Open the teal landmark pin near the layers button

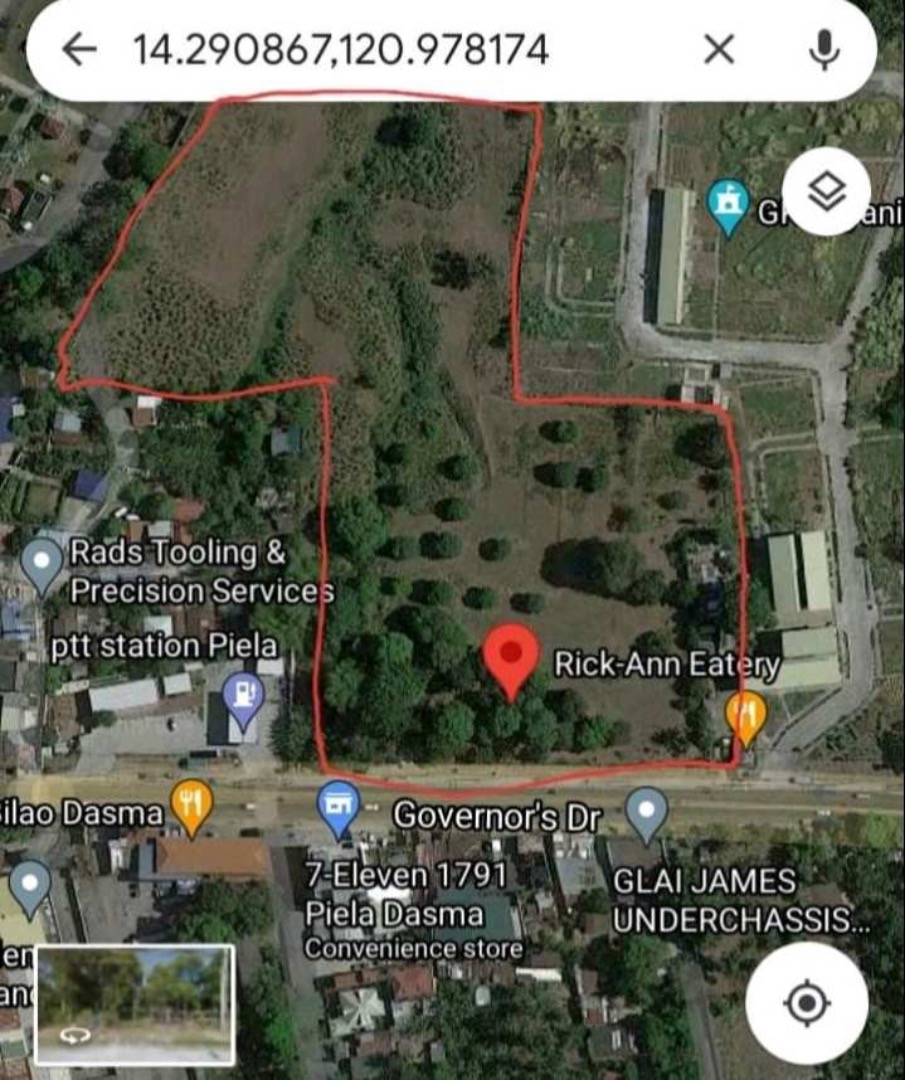click(x=727, y=203)
